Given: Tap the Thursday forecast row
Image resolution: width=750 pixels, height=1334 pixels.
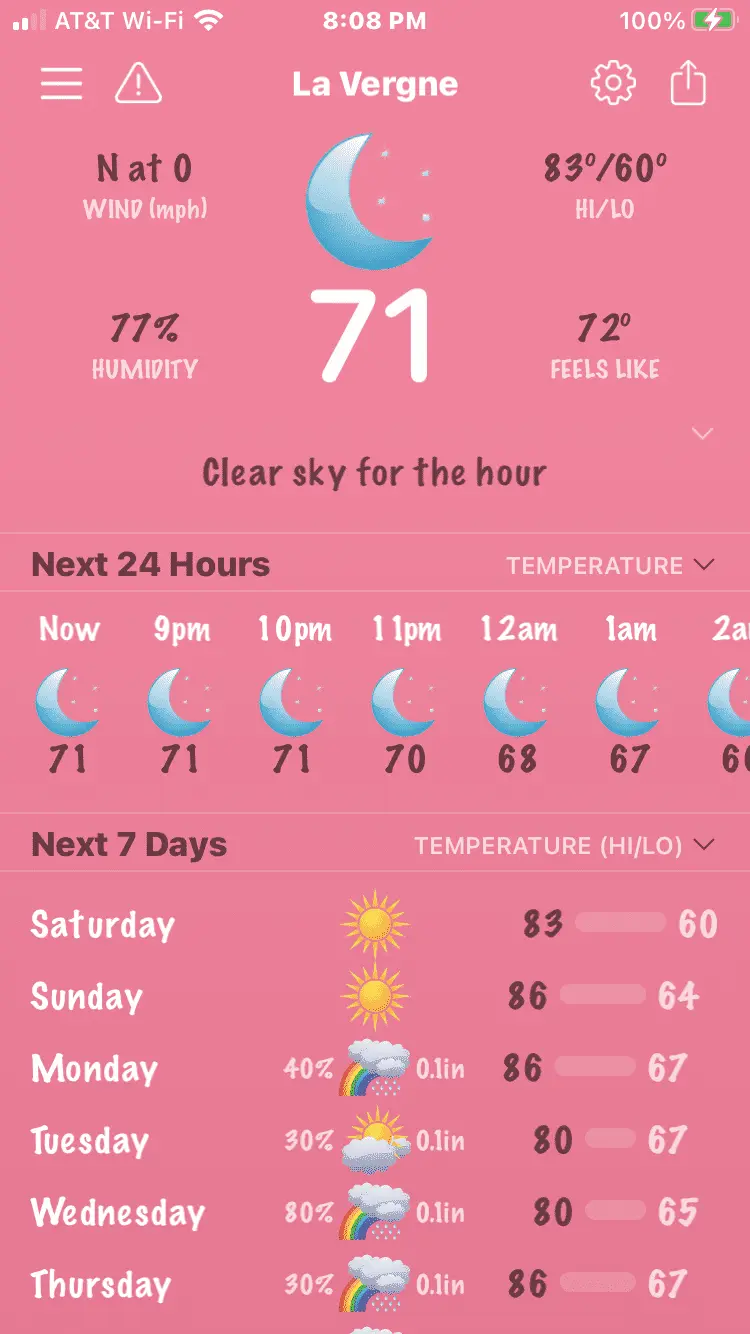Looking at the screenshot, I should pyautogui.click(x=374, y=1284).
